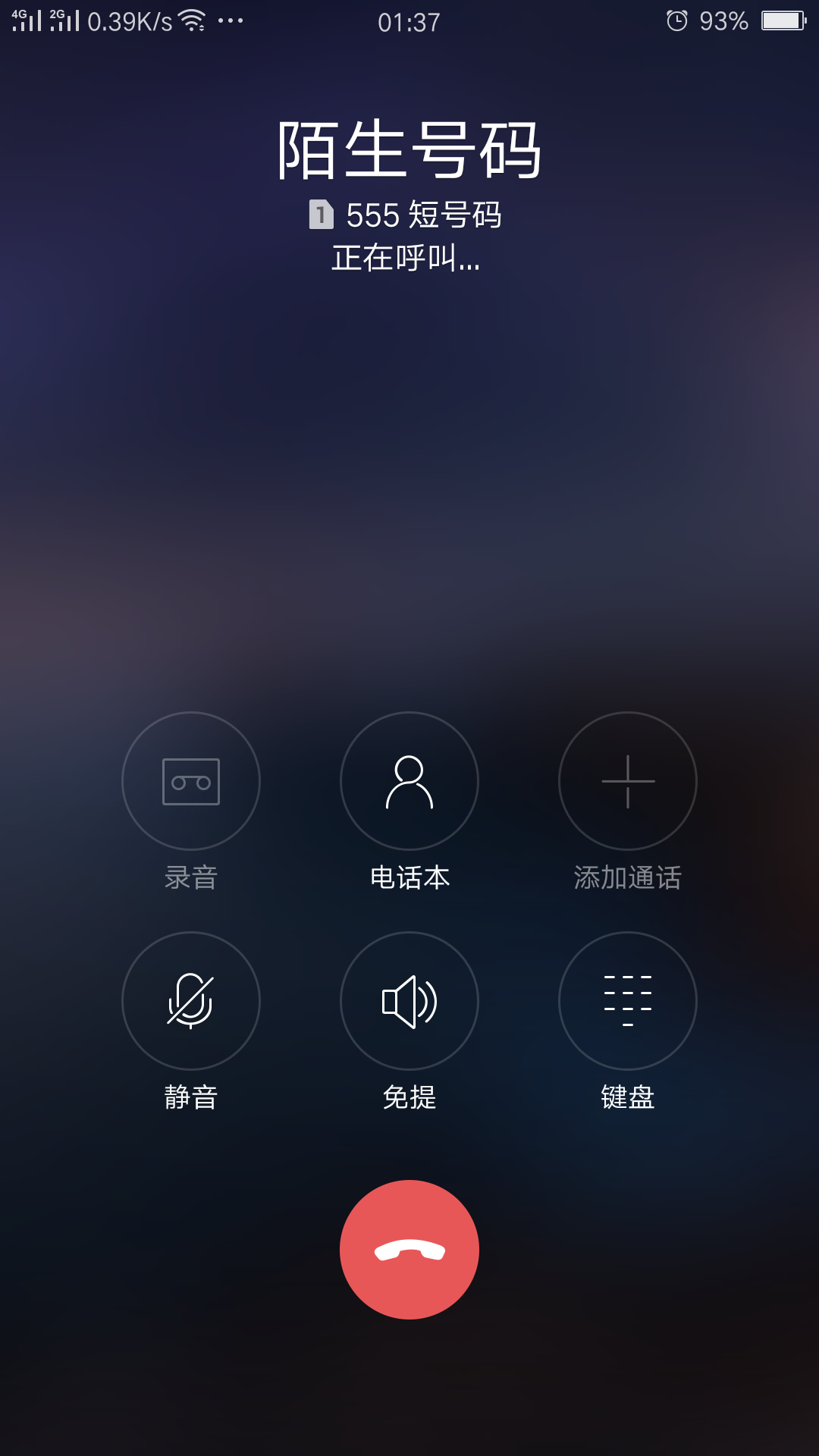Open the dial pad icon
This screenshot has height=1456, width=819.
point(628,1001)
